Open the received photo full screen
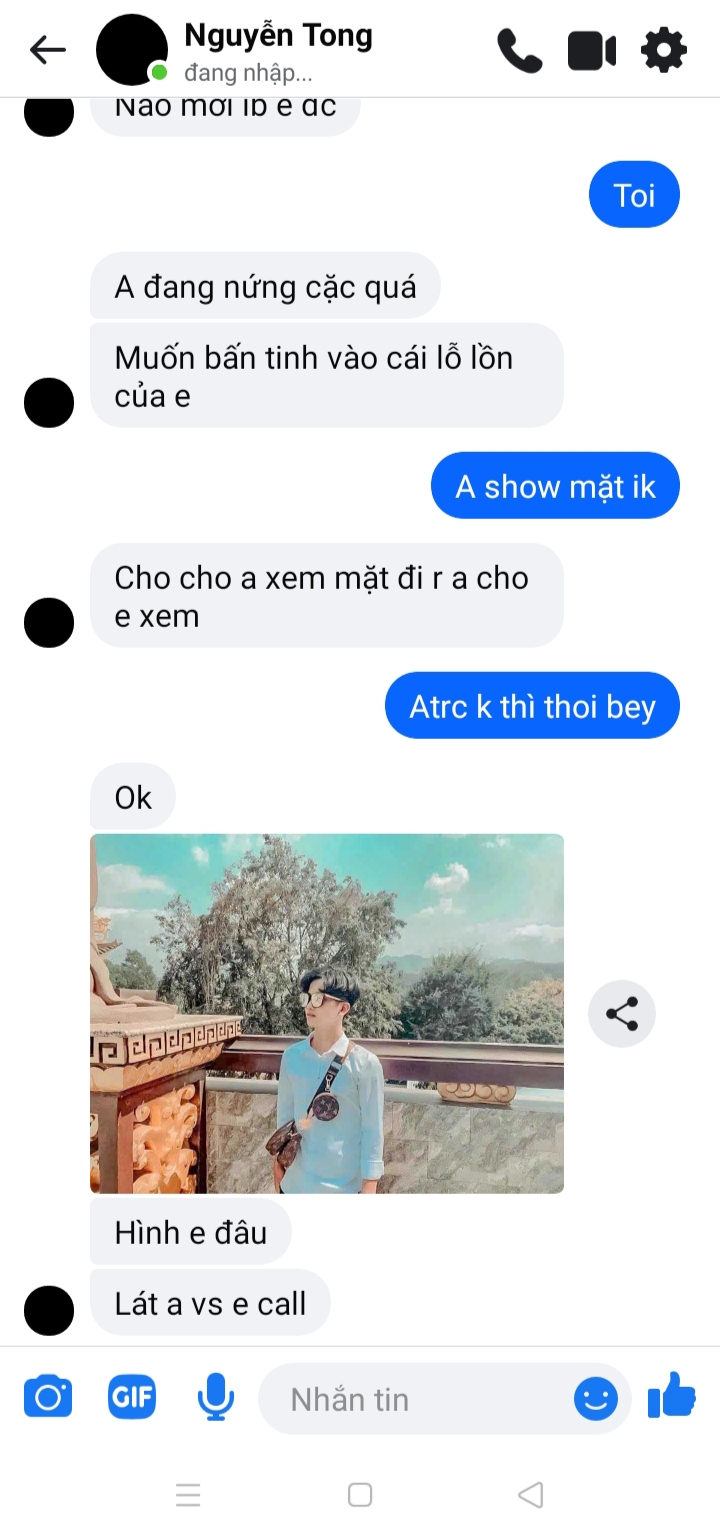 327,1013
